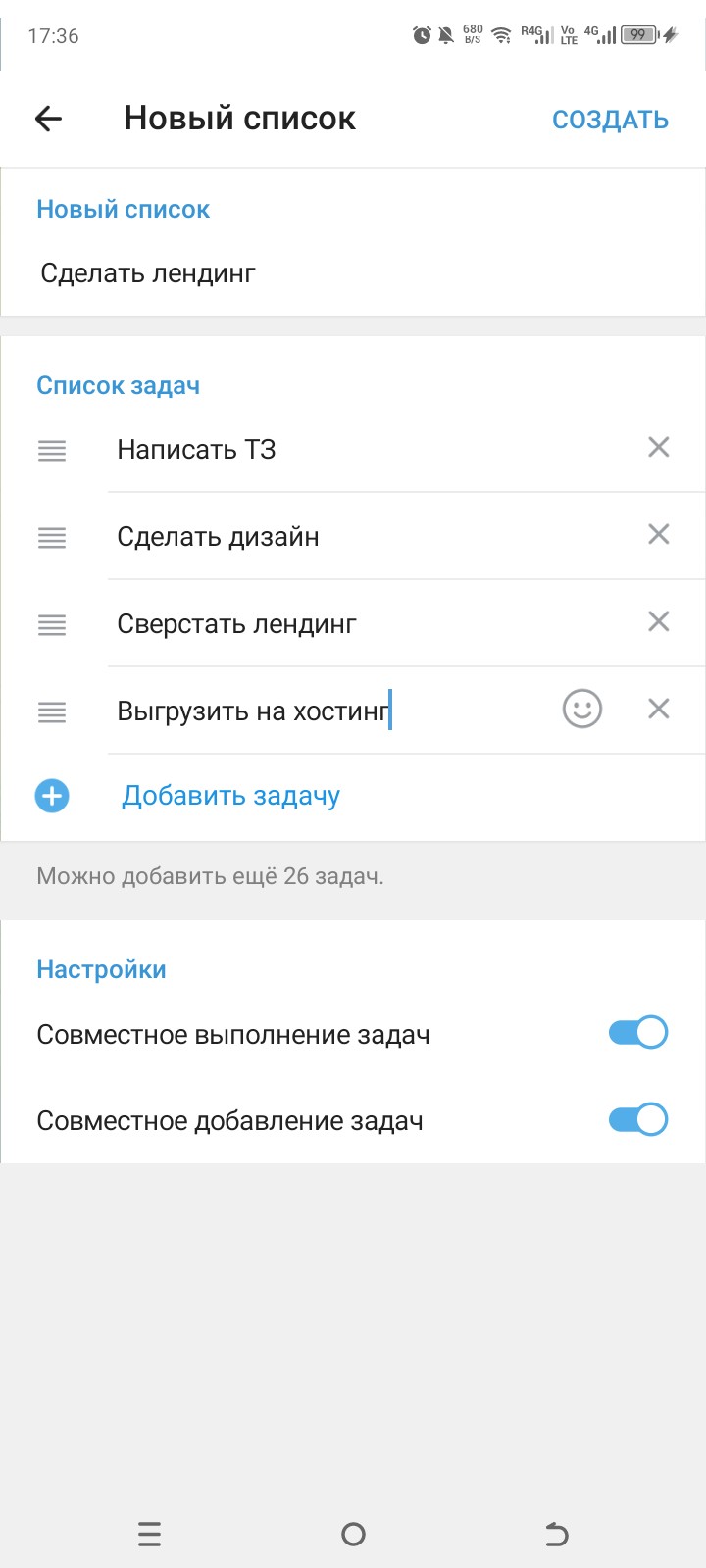
Task: Tap 'СОЗДАТЬ' to create the list
Action: pyautogui.click(x=610, y=119)
